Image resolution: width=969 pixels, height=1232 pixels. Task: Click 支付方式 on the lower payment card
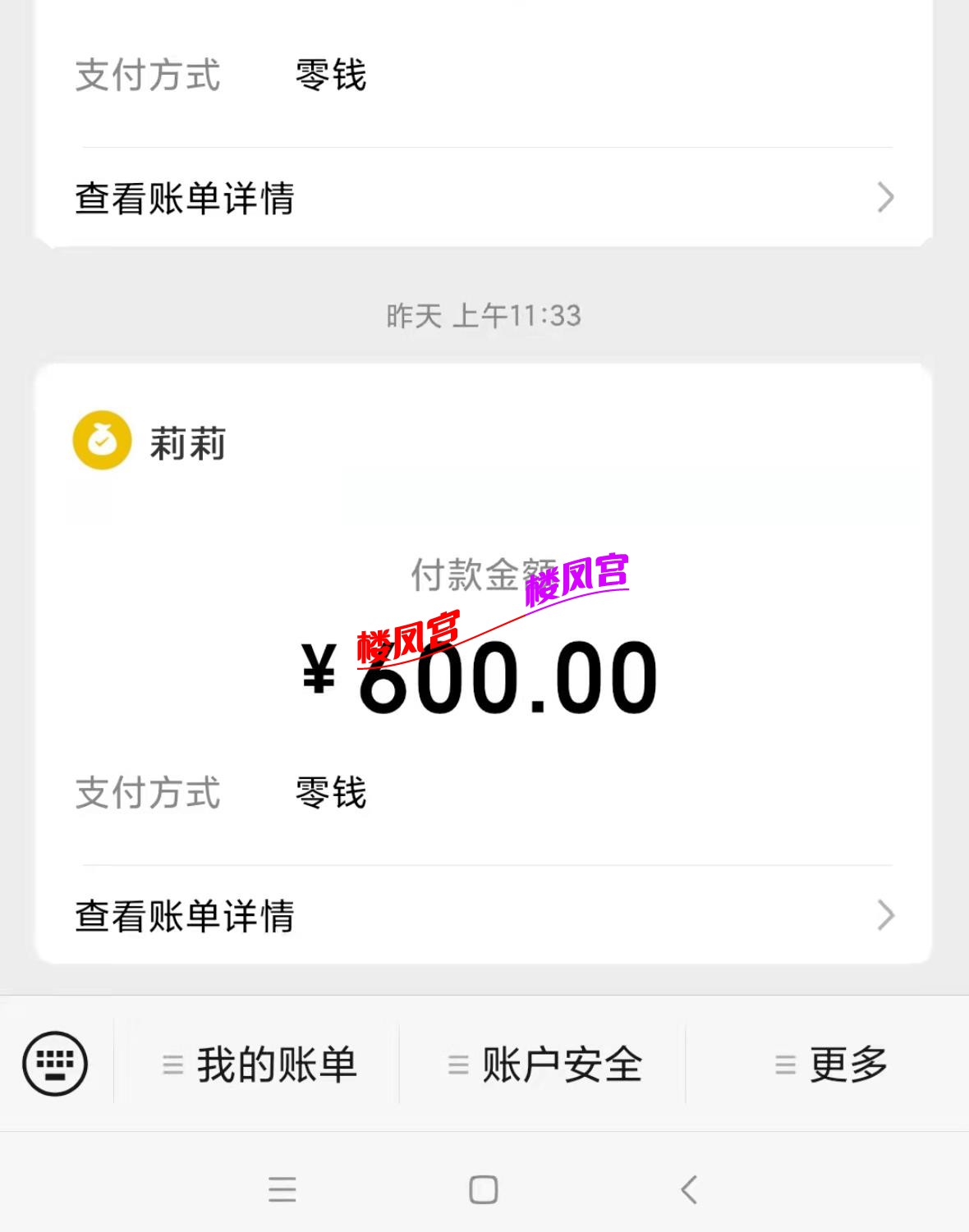pos(148,792)
